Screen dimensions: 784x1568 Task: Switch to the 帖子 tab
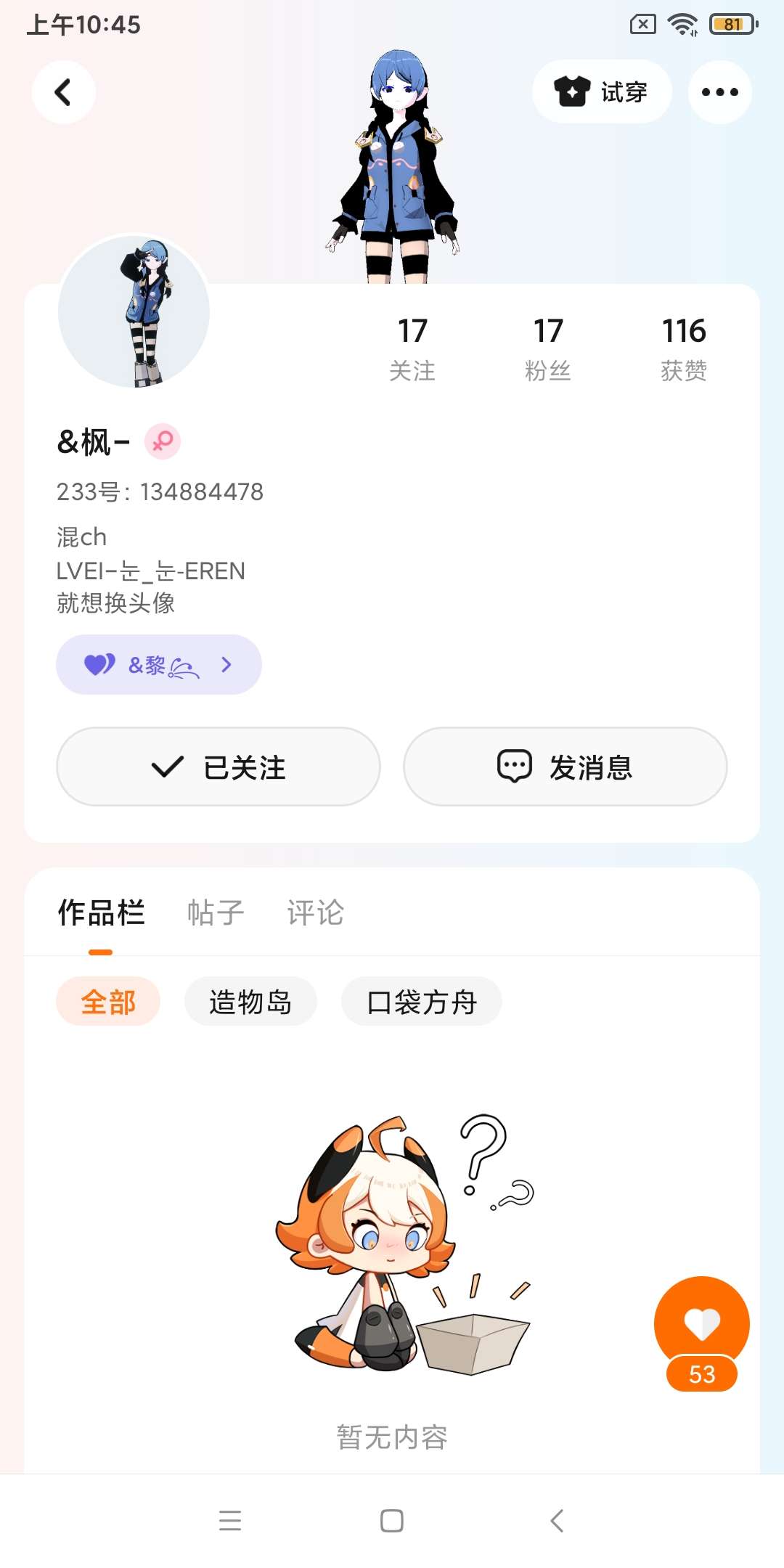216,913
